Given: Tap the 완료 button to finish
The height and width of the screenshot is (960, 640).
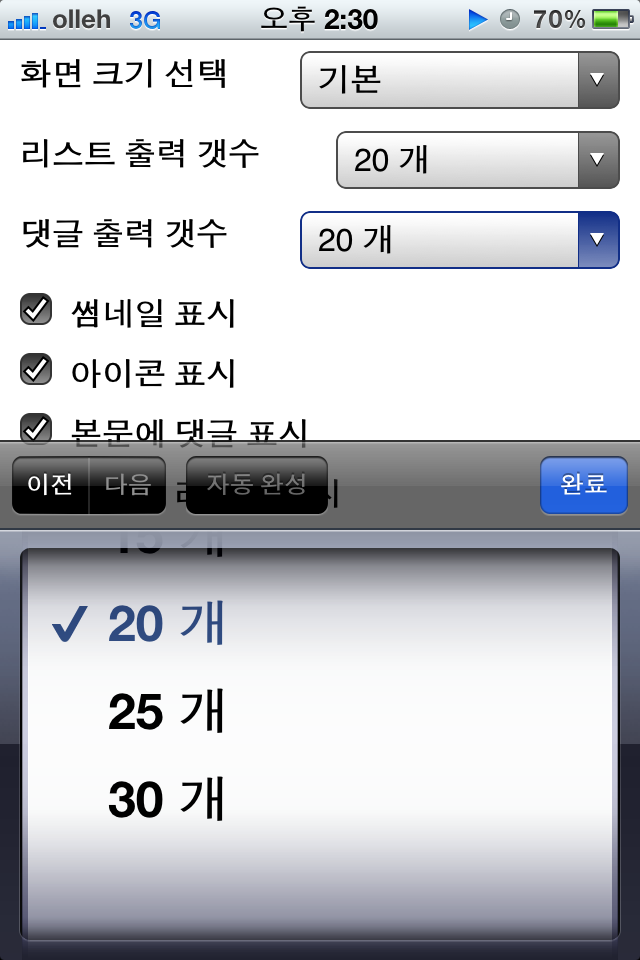Looking at the screenshot, I should [x=583, y=485].
